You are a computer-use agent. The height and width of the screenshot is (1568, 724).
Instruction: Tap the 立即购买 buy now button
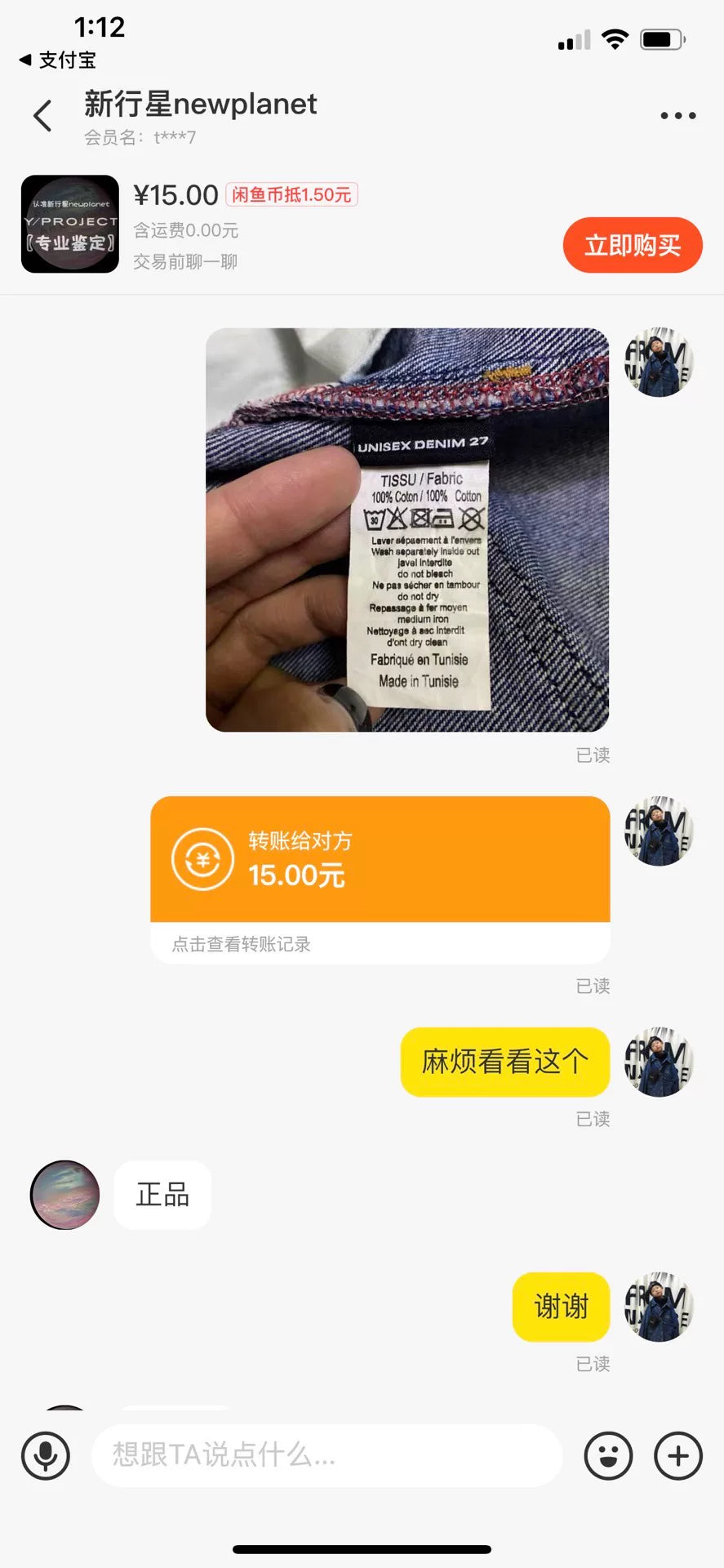[632, 245]
